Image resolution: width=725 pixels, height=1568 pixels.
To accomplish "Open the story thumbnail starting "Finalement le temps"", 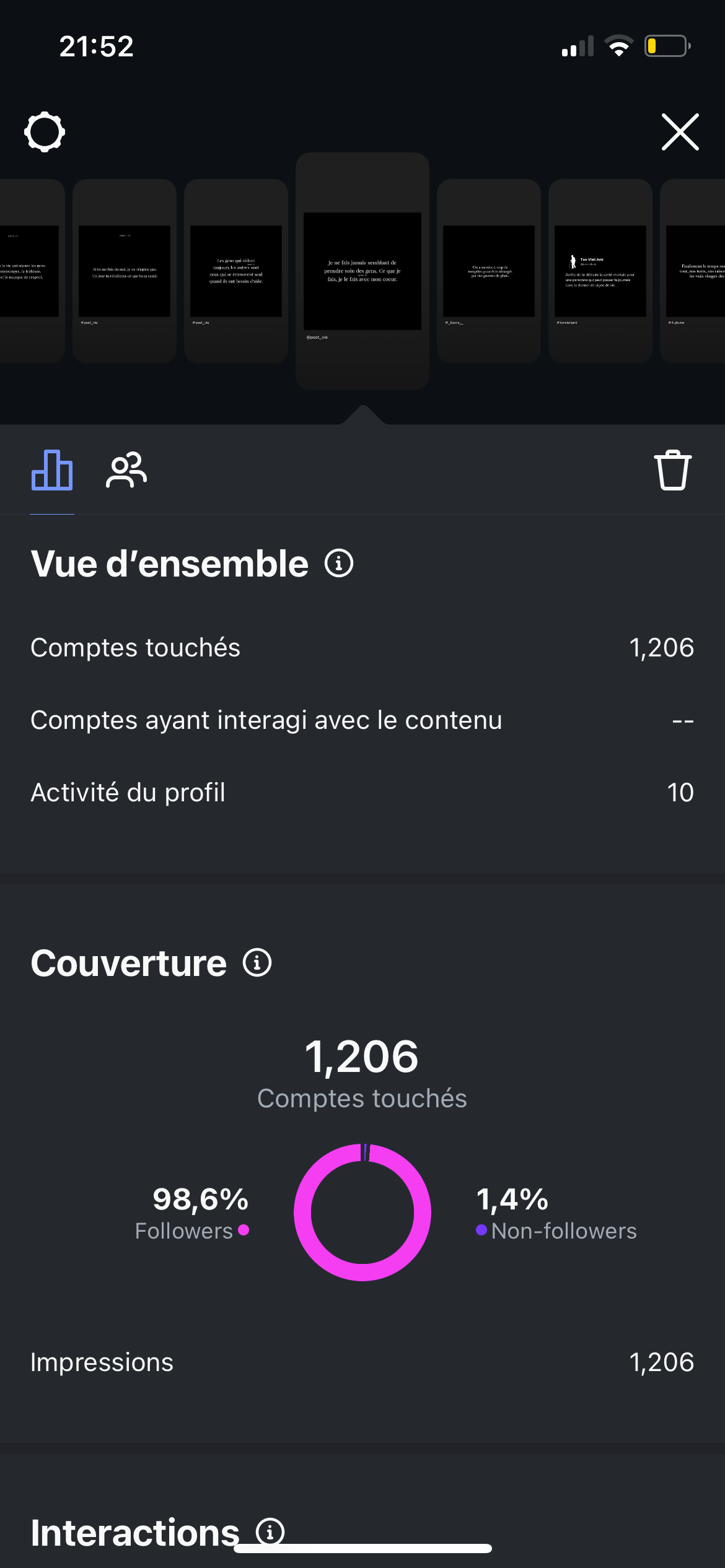I will click(693, 271).
